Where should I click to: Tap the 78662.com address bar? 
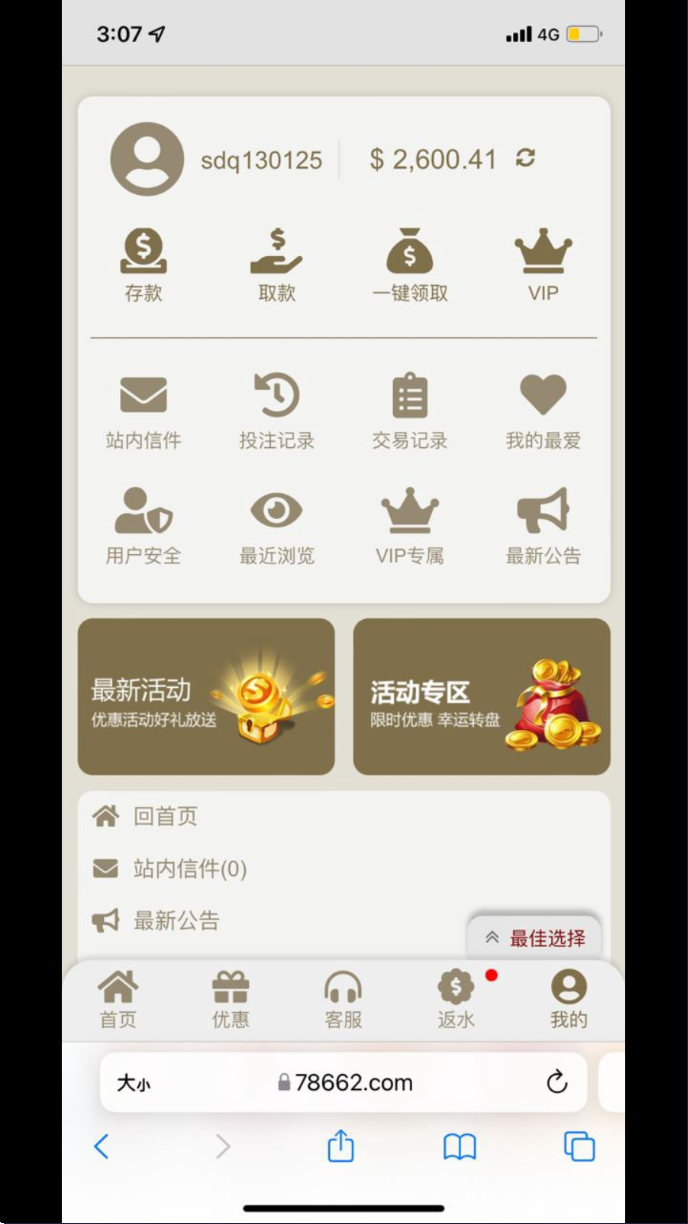click(343, 1082)
